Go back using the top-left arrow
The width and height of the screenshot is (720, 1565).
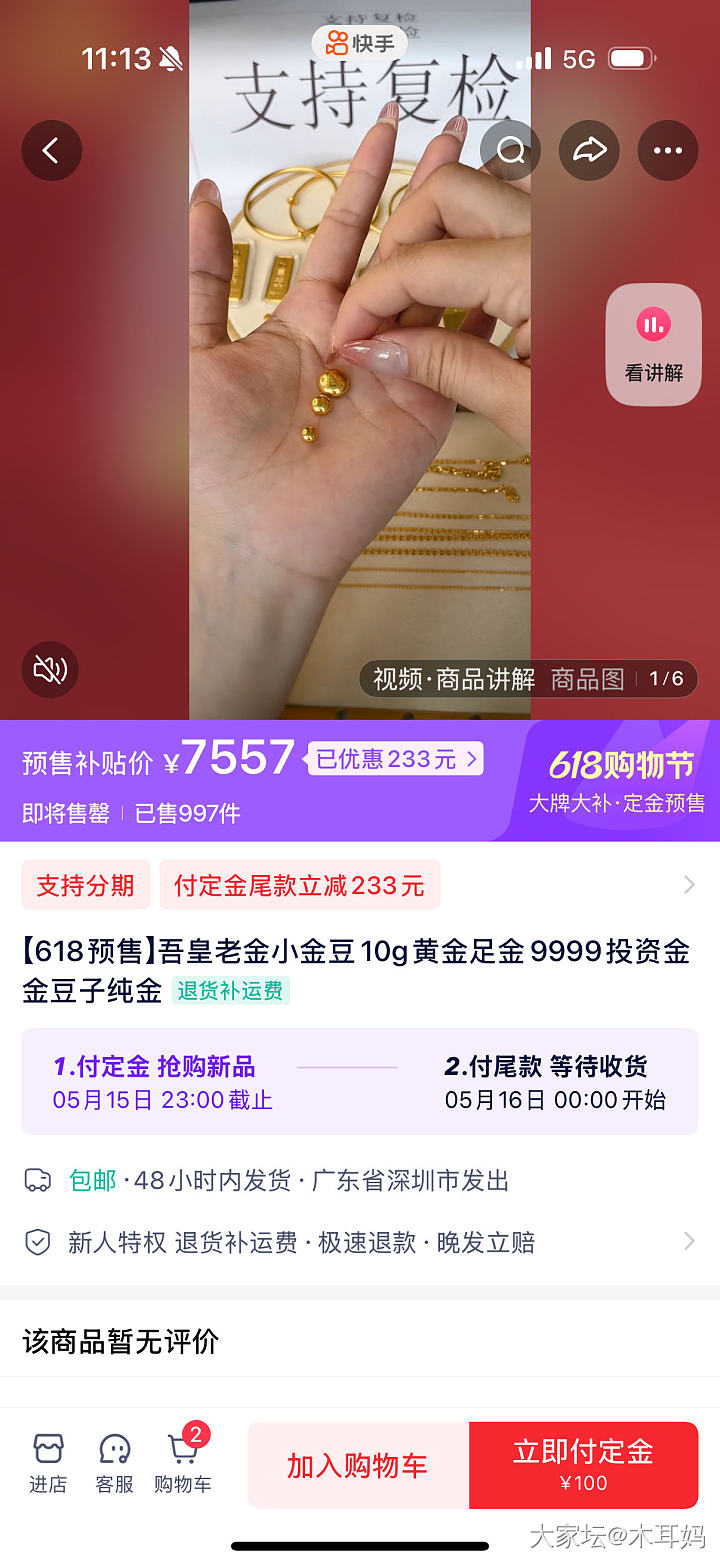51,151
